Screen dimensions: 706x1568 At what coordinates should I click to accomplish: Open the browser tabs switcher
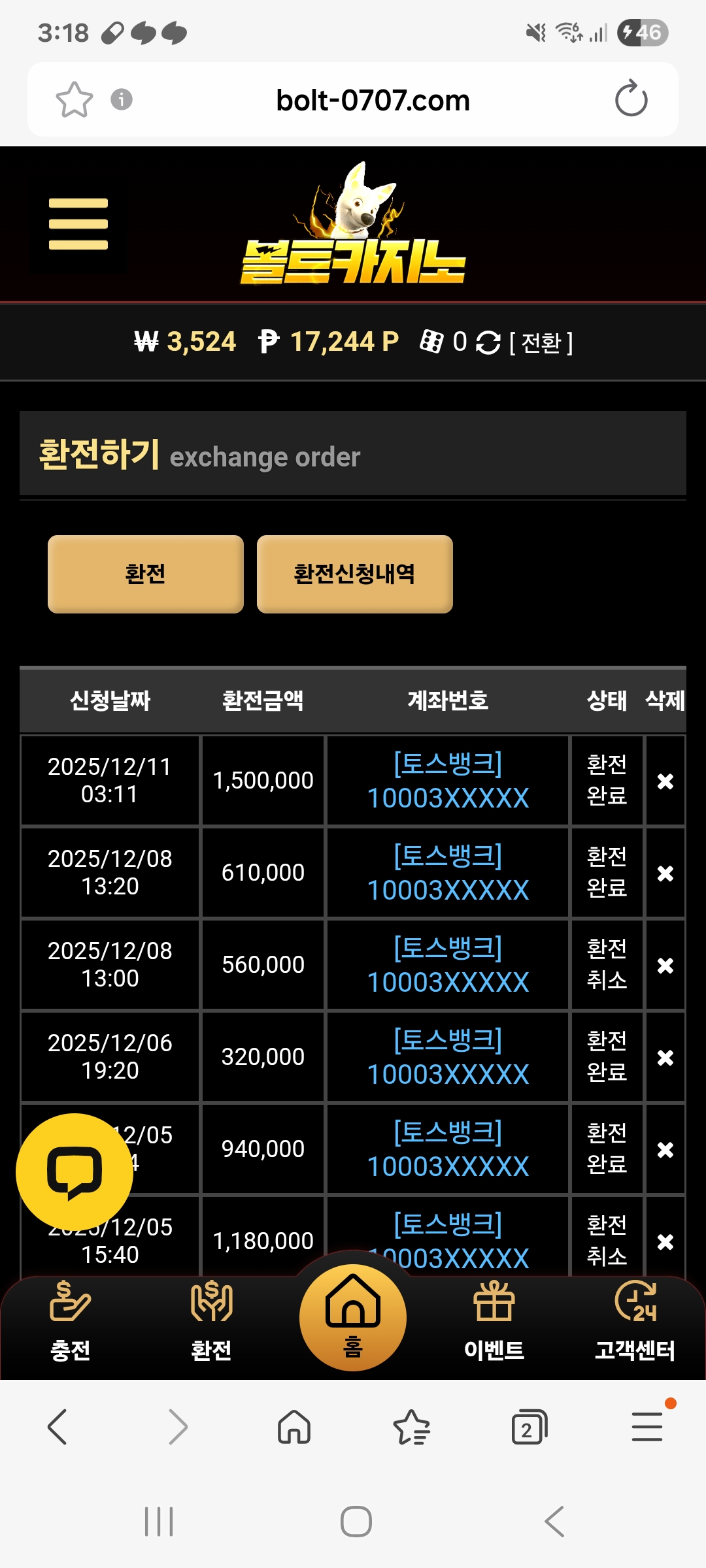(528, 1427)
